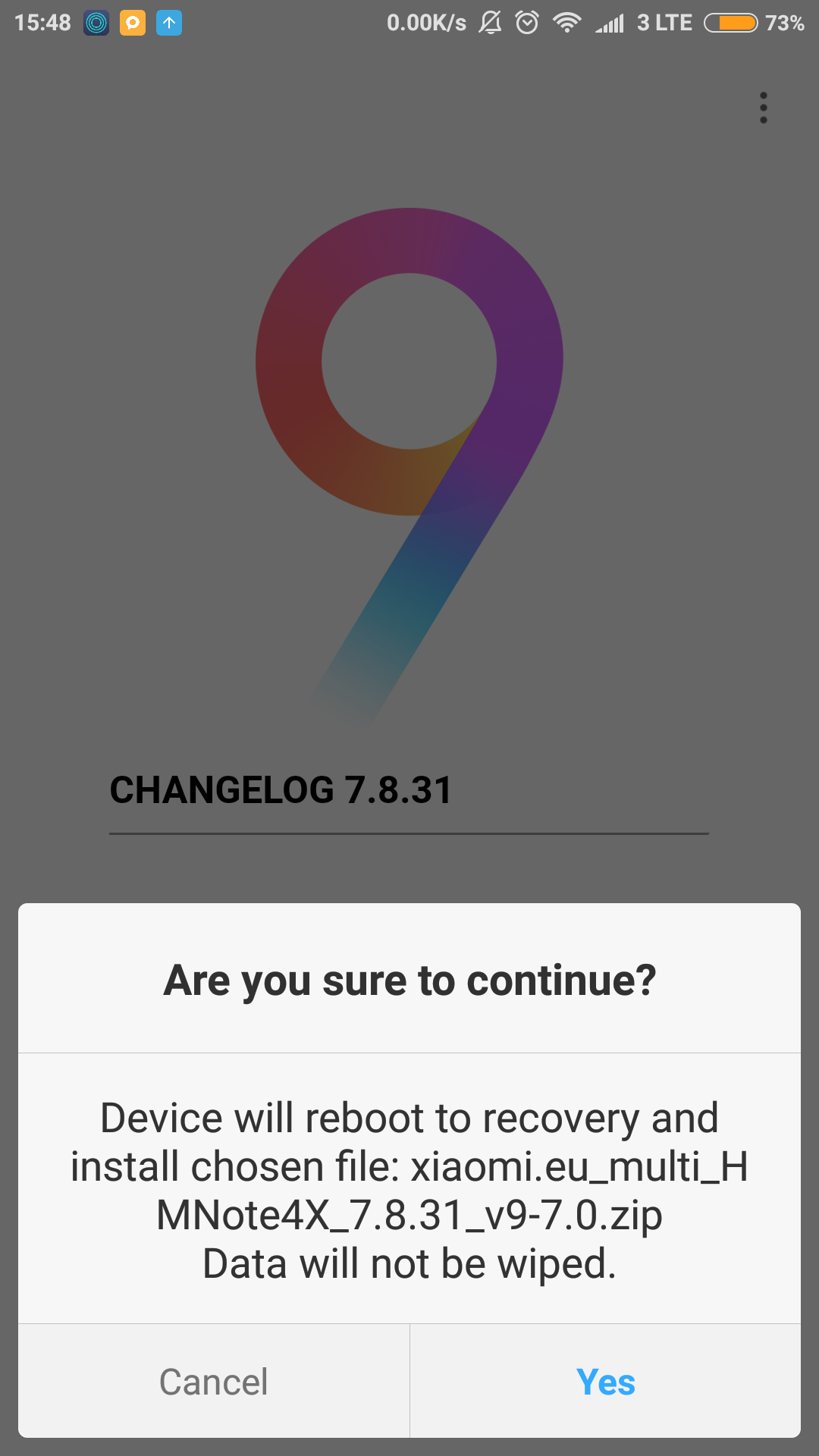Confirm the install by tapping Yes
The width and height of the screenshot is (819, 1456).
(605, 1381)
